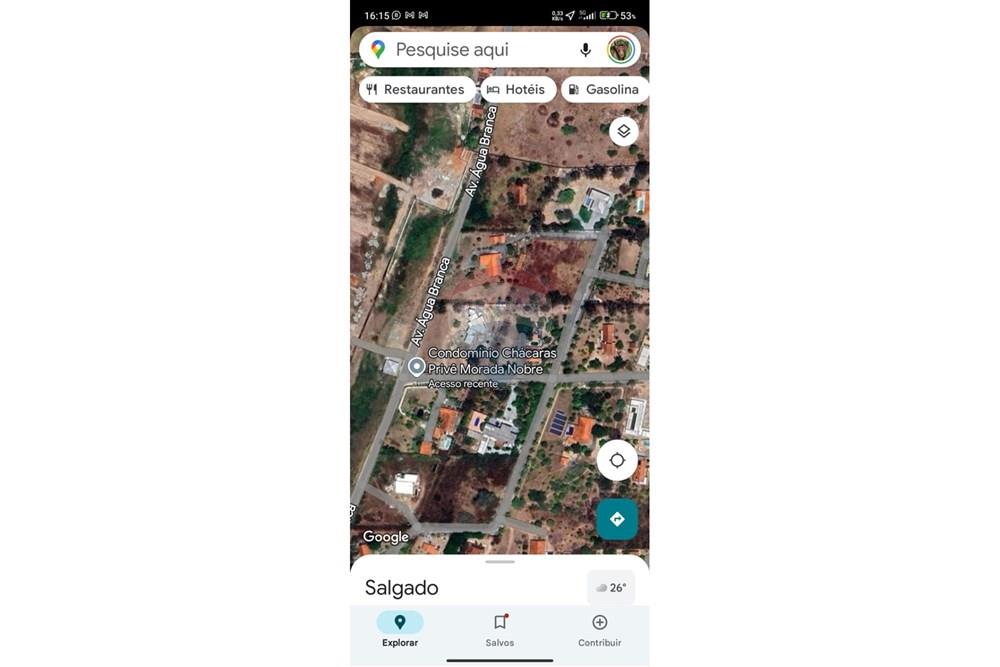Switch to the Contribuir tab

(599, 630)
